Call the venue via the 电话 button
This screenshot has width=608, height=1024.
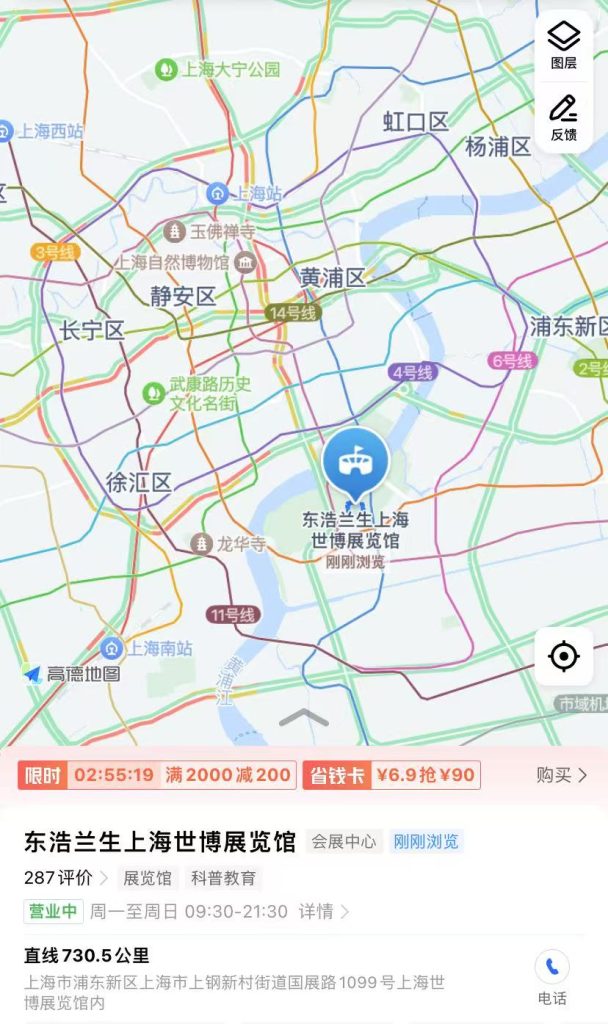552,977
